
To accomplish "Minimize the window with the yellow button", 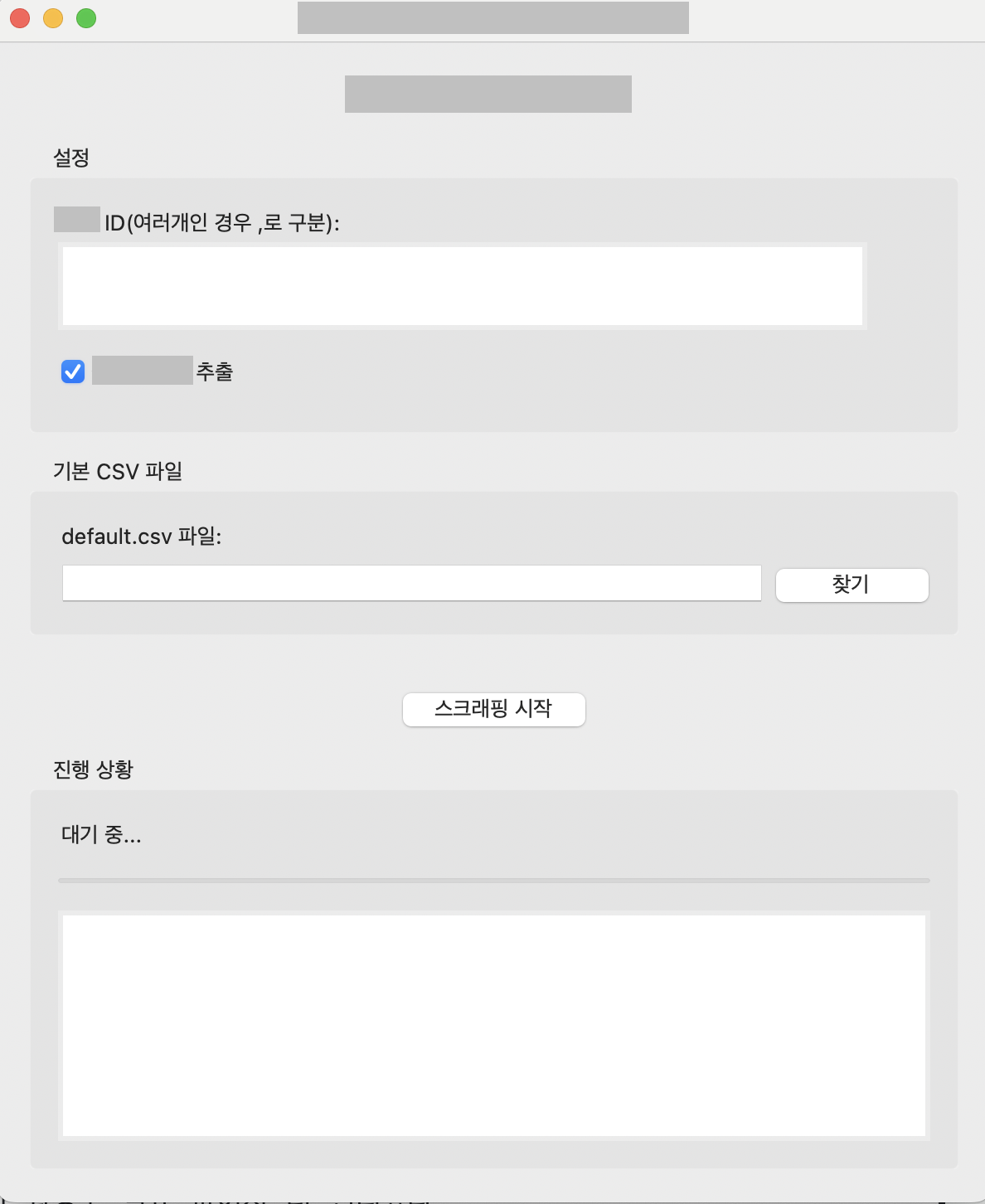I will click(53, 18).
